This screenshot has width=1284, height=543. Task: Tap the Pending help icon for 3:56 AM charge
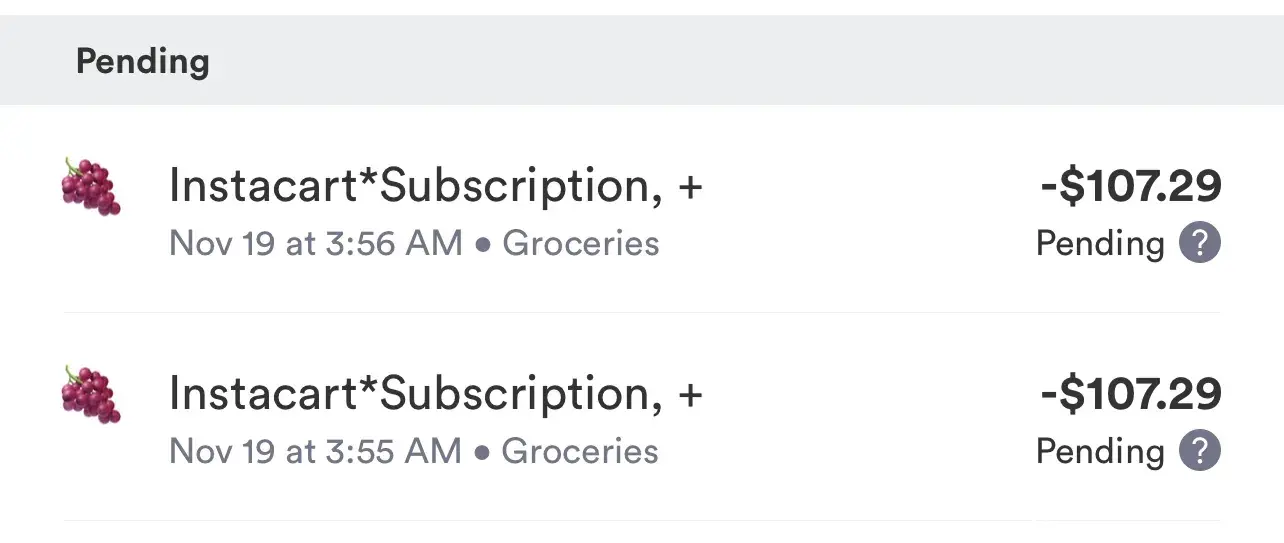[x=1199, y=243]
